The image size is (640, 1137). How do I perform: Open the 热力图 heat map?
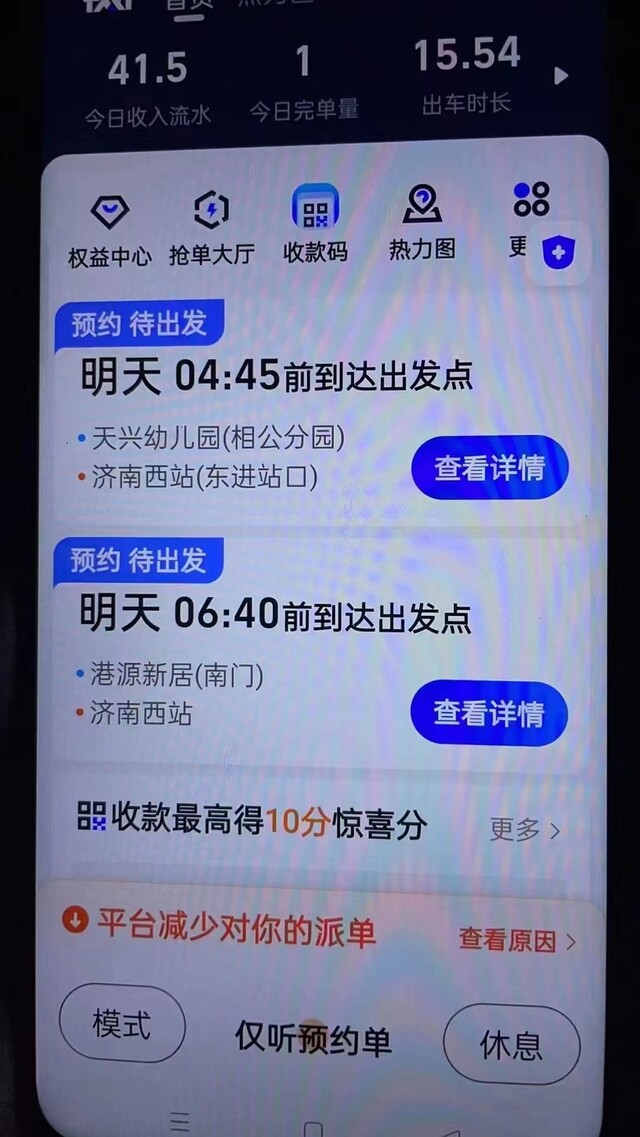(x=422, y=224)
